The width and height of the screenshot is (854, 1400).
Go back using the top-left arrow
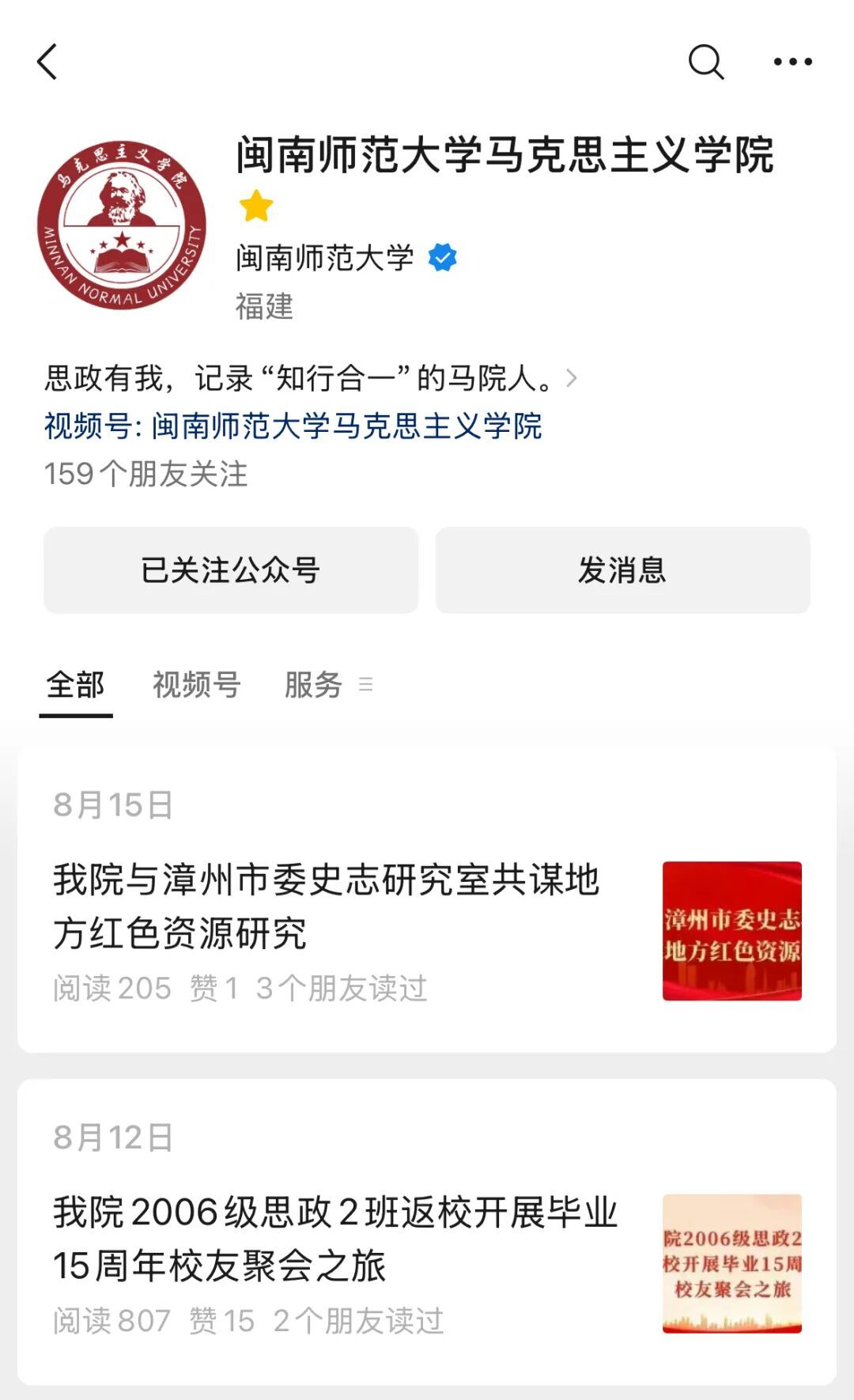(x=47, y=62)
